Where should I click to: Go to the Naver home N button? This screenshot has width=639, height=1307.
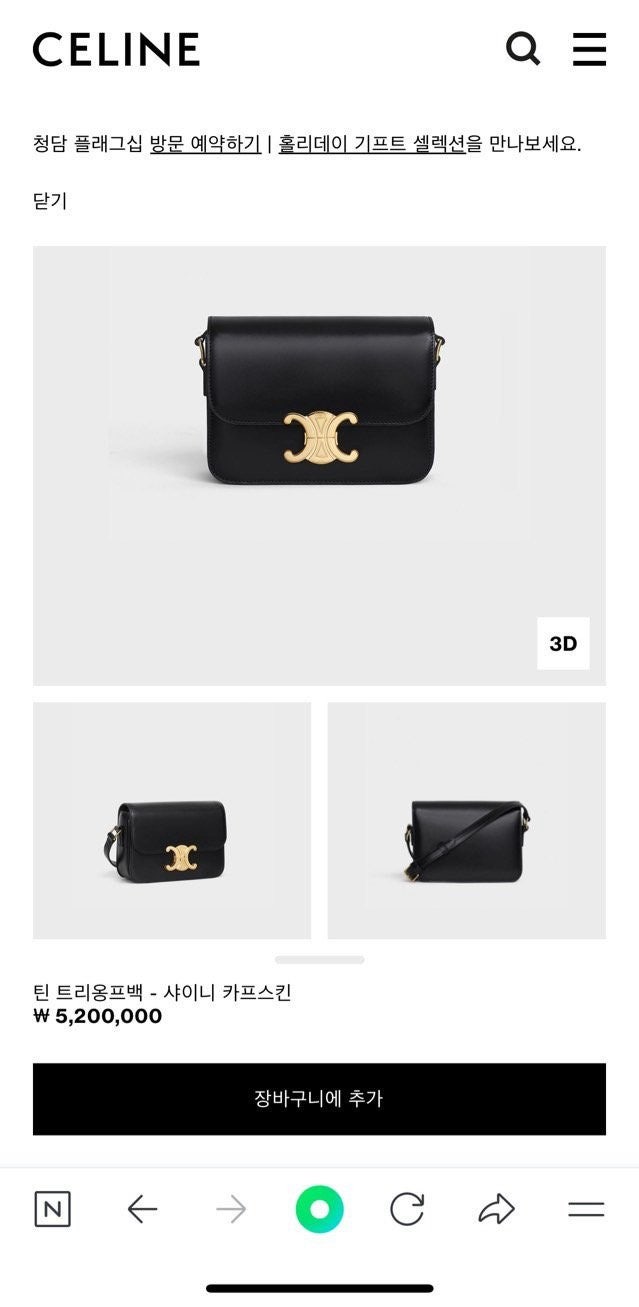[53, 1209]
